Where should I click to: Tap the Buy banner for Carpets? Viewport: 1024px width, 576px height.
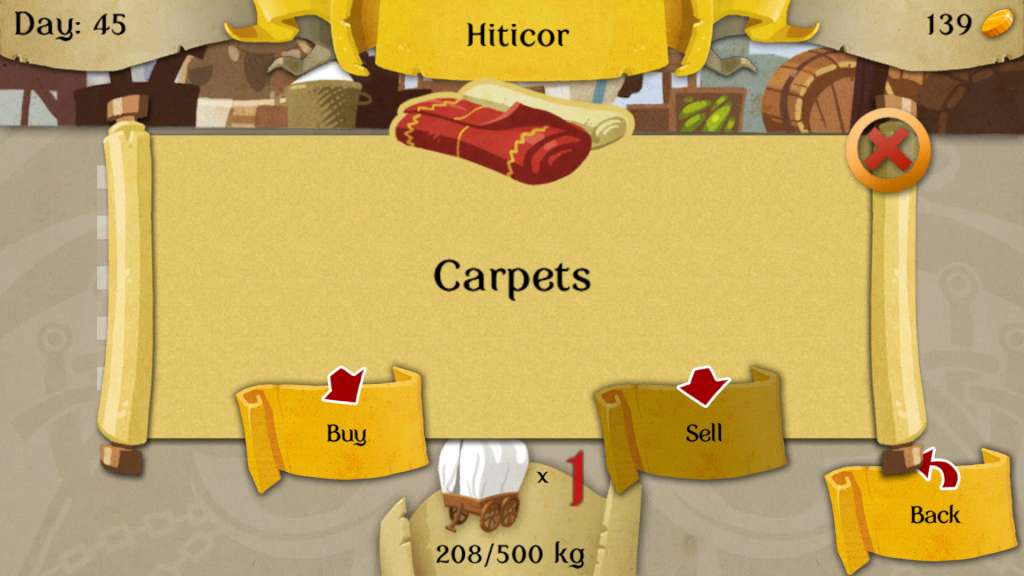(338, 430)
